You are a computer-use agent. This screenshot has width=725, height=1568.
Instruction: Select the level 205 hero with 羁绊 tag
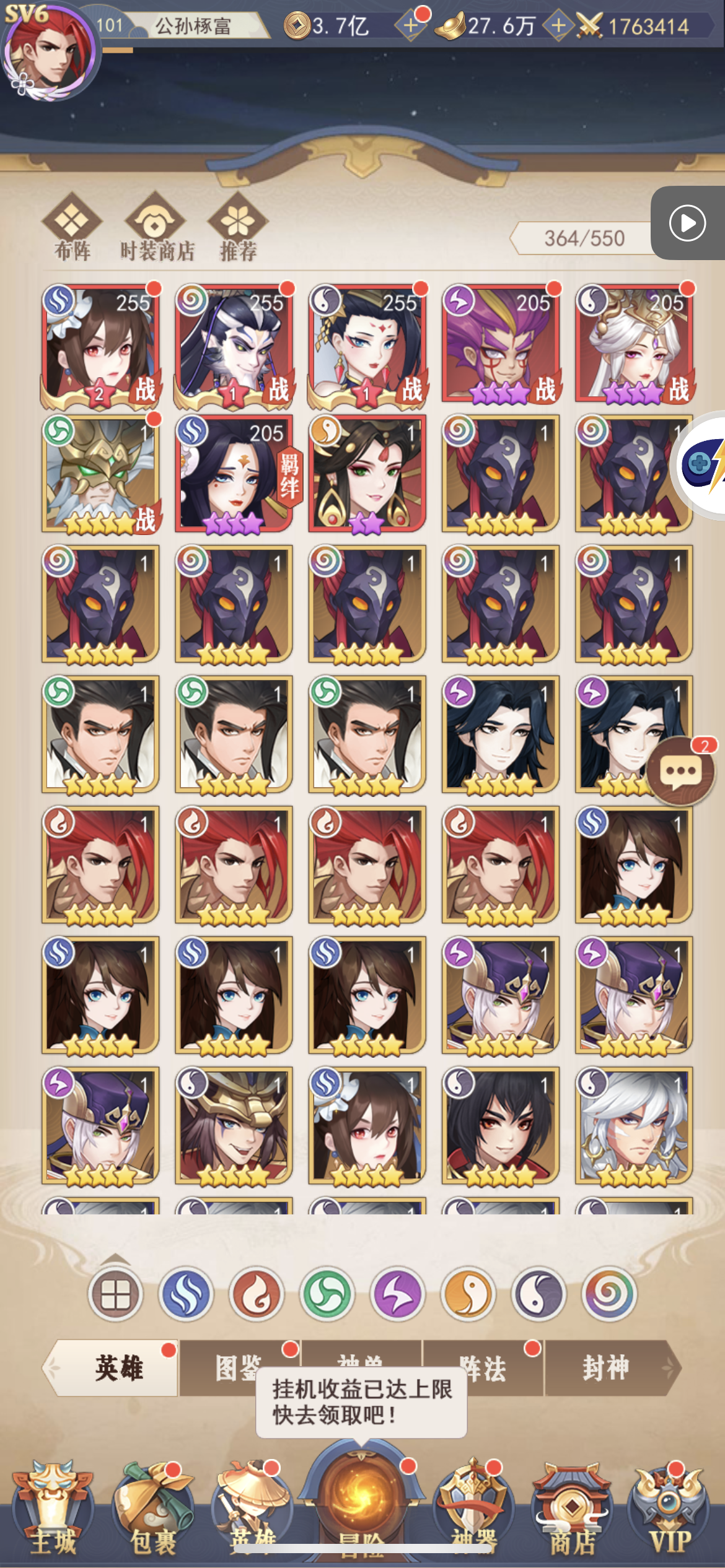coord(234,474)
